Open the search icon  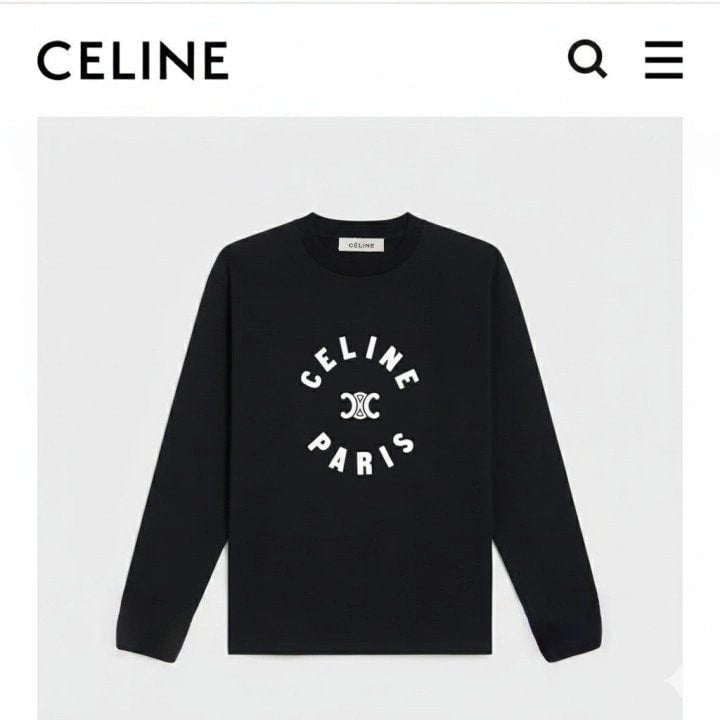587,61
